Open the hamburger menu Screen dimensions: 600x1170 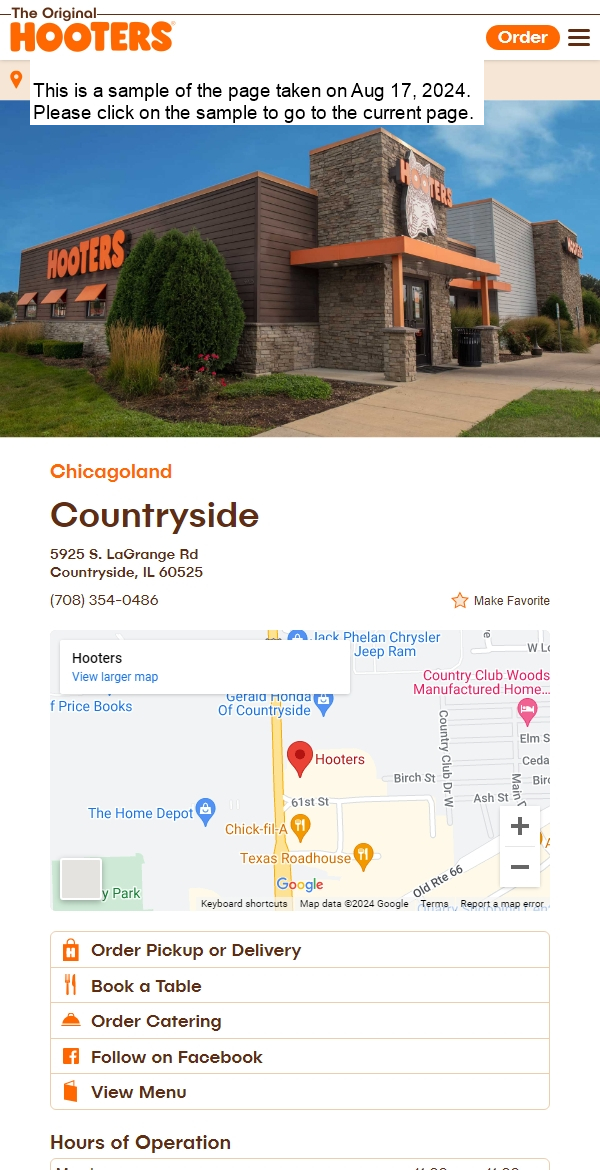[579, 38]
